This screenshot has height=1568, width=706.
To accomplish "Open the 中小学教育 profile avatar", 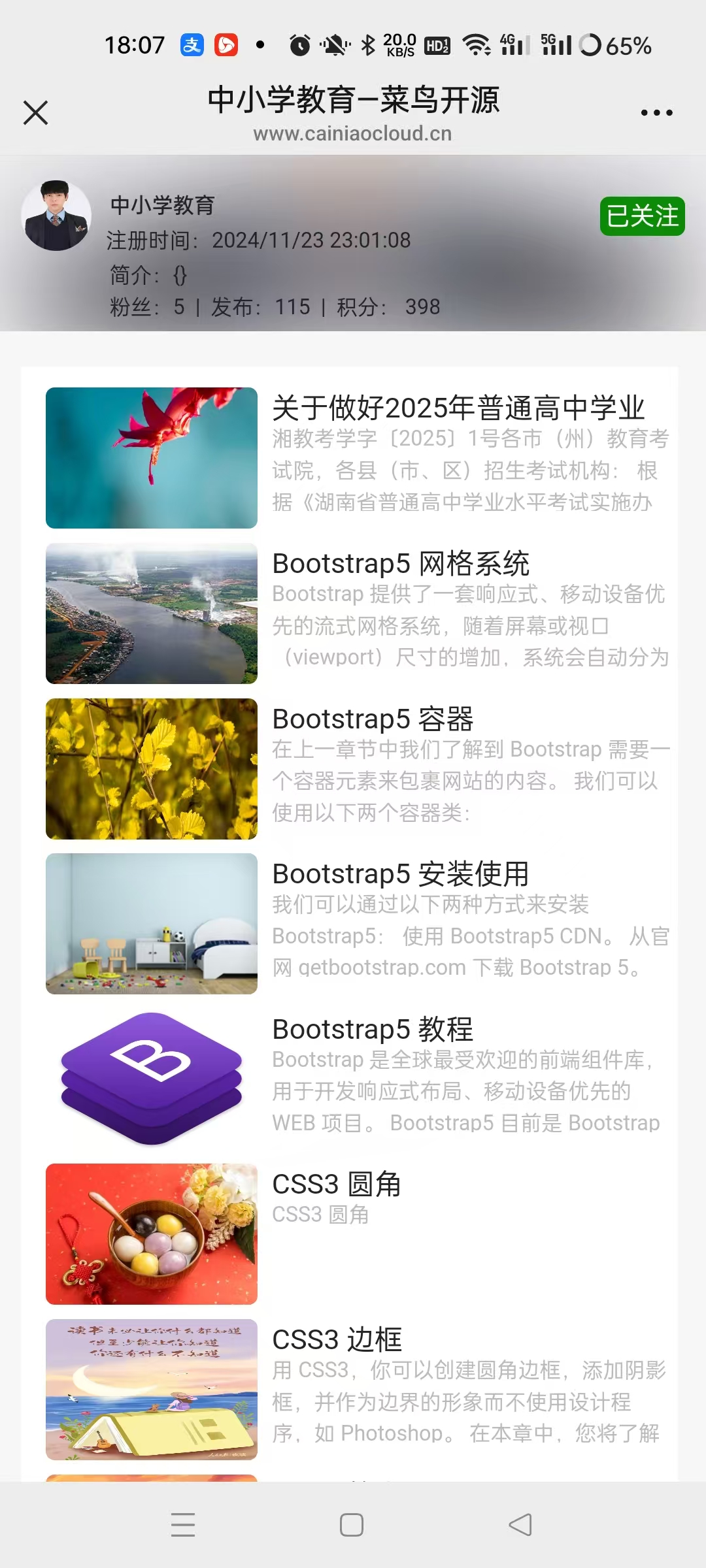I will (x=56, y=216).
